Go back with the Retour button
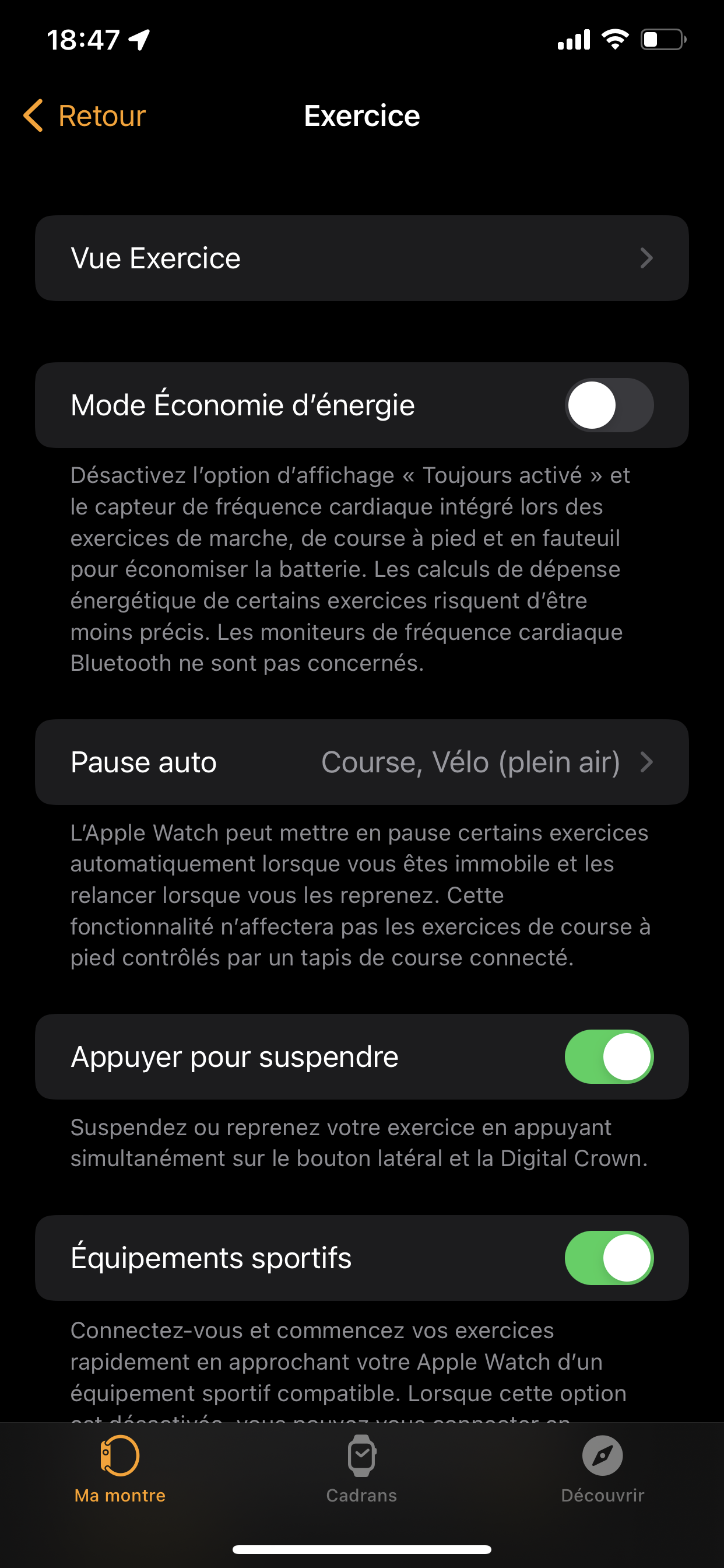 coord(85,116)
